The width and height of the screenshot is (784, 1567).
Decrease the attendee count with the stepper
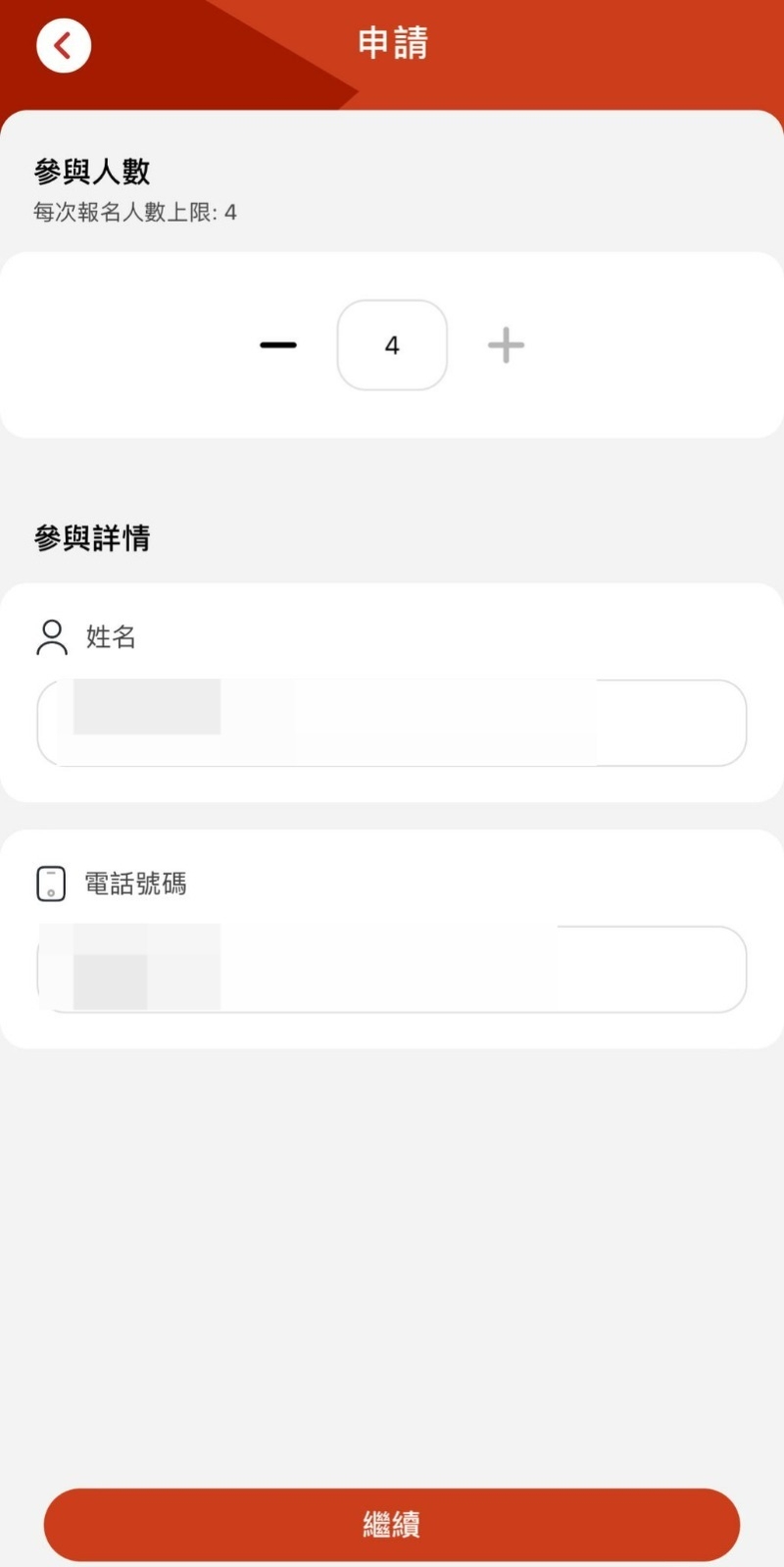click(277, 344)
